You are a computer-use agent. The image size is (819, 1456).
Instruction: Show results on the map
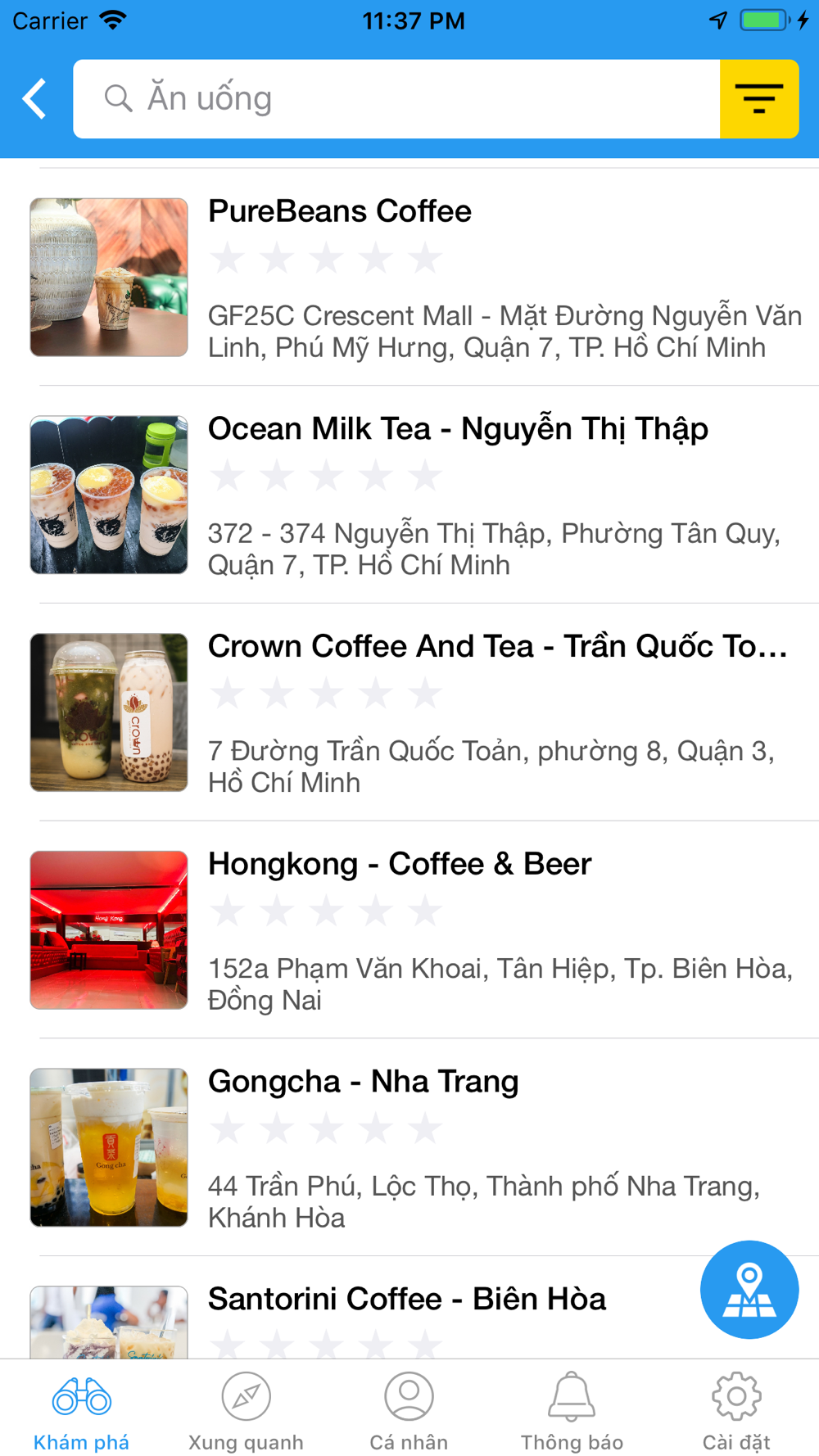click(749, 1289)
